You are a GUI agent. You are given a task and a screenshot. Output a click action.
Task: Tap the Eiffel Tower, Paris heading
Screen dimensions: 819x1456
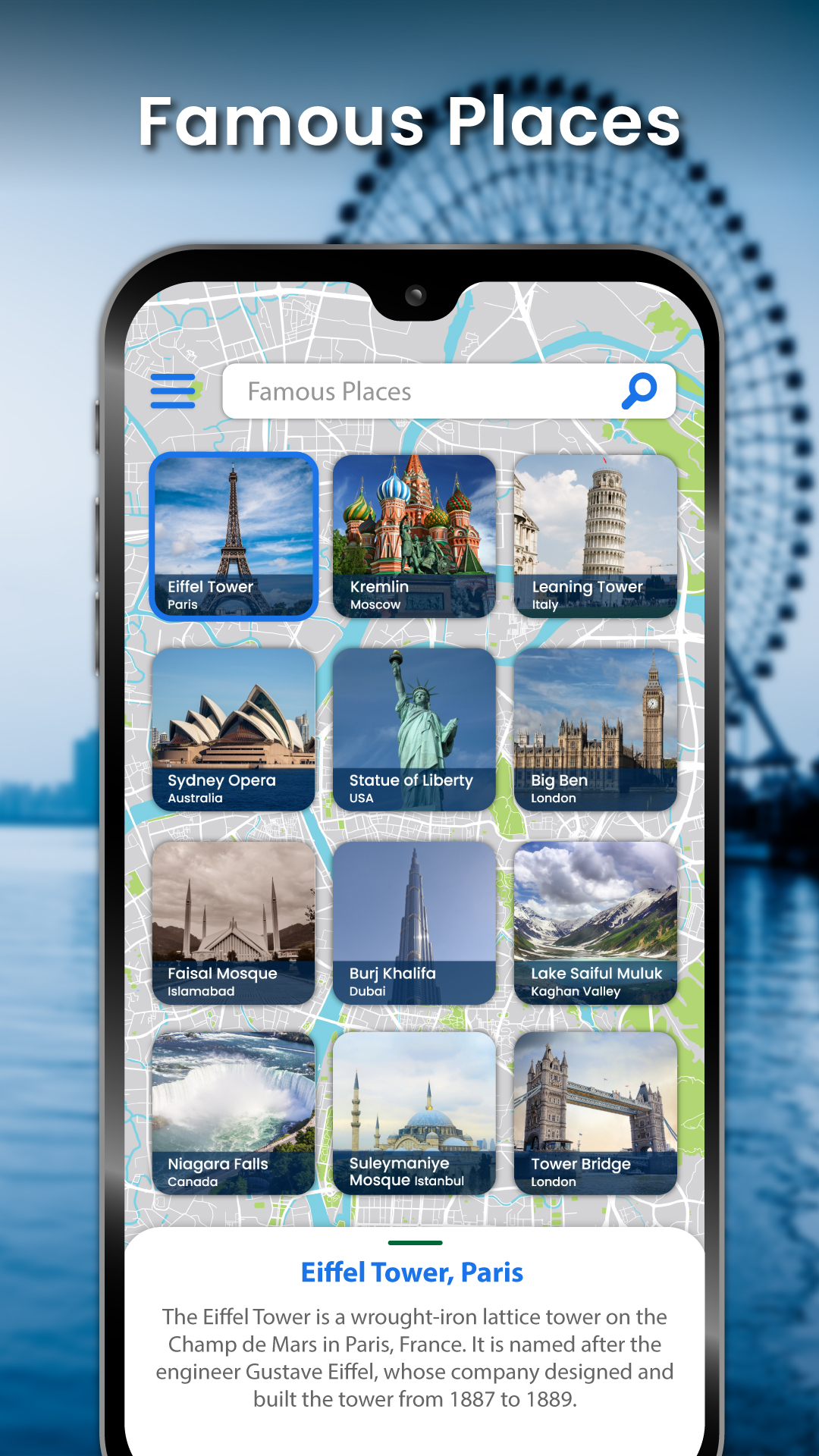click(x=412, y=1272)
